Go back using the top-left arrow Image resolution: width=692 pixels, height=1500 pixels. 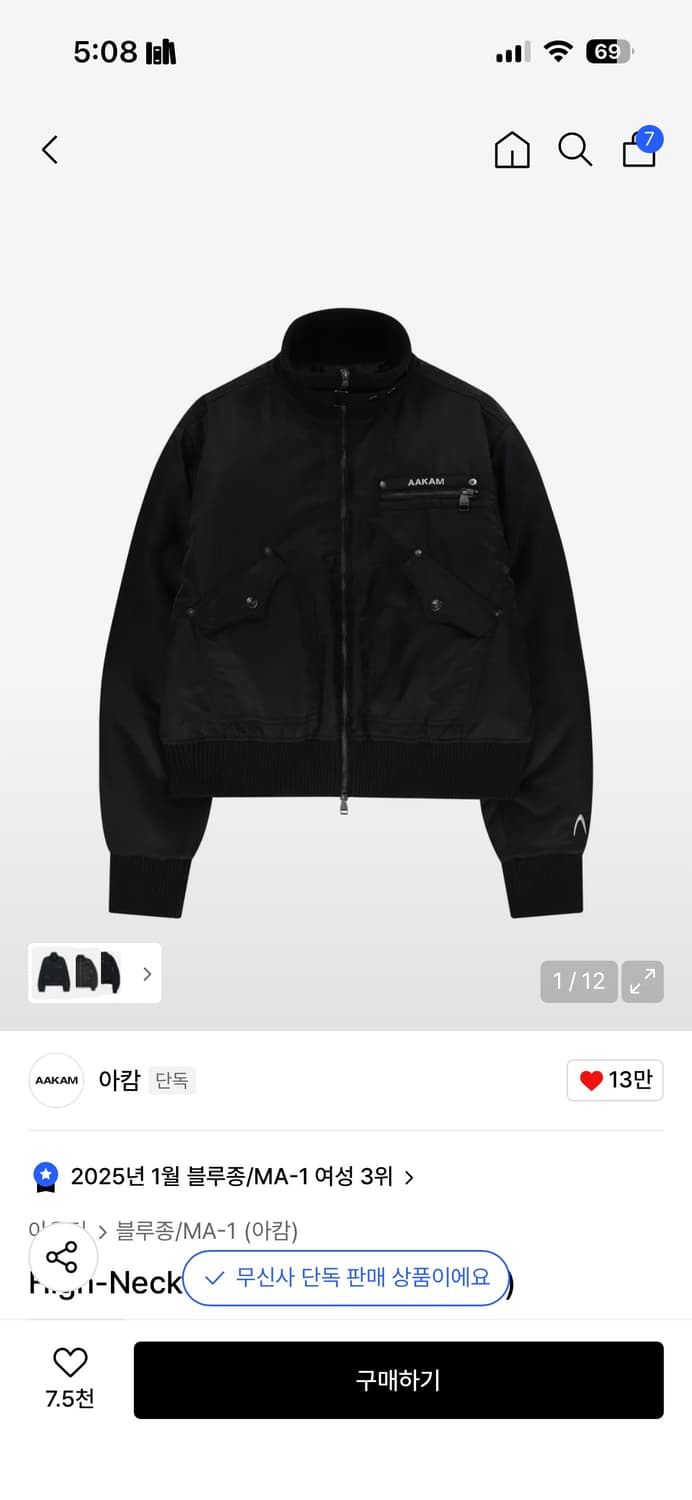[x=50, y=150]
